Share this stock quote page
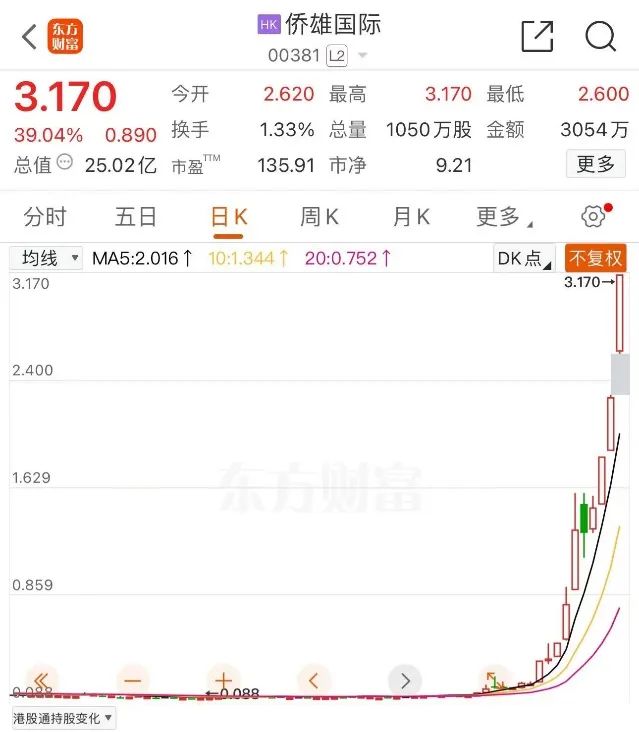Screen dimensions: 639x732 (x=537, y=37)
